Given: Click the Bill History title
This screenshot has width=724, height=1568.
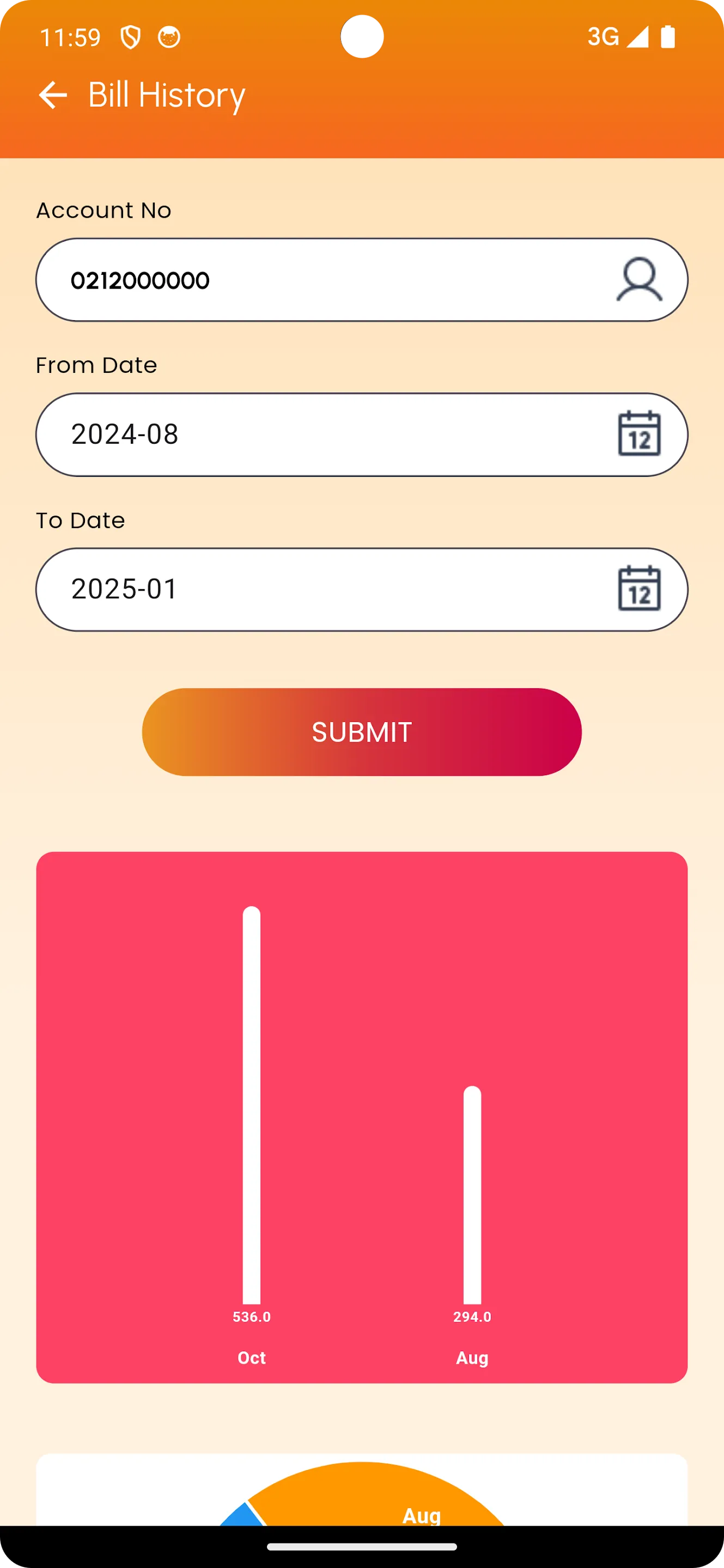Looking at the screenshot, I should pos(166,94).
